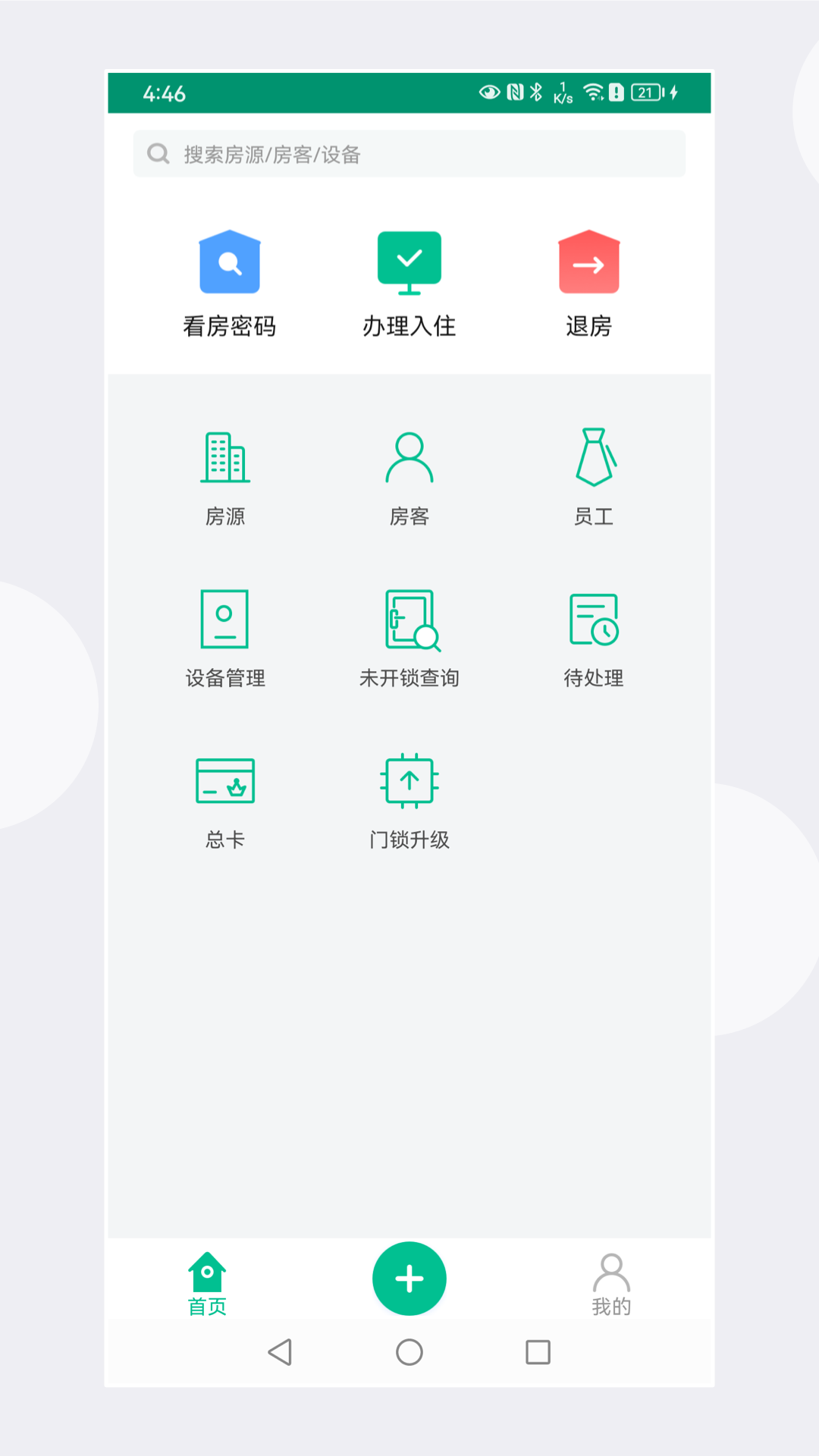Click the search bar to search devices

[409, 153]
